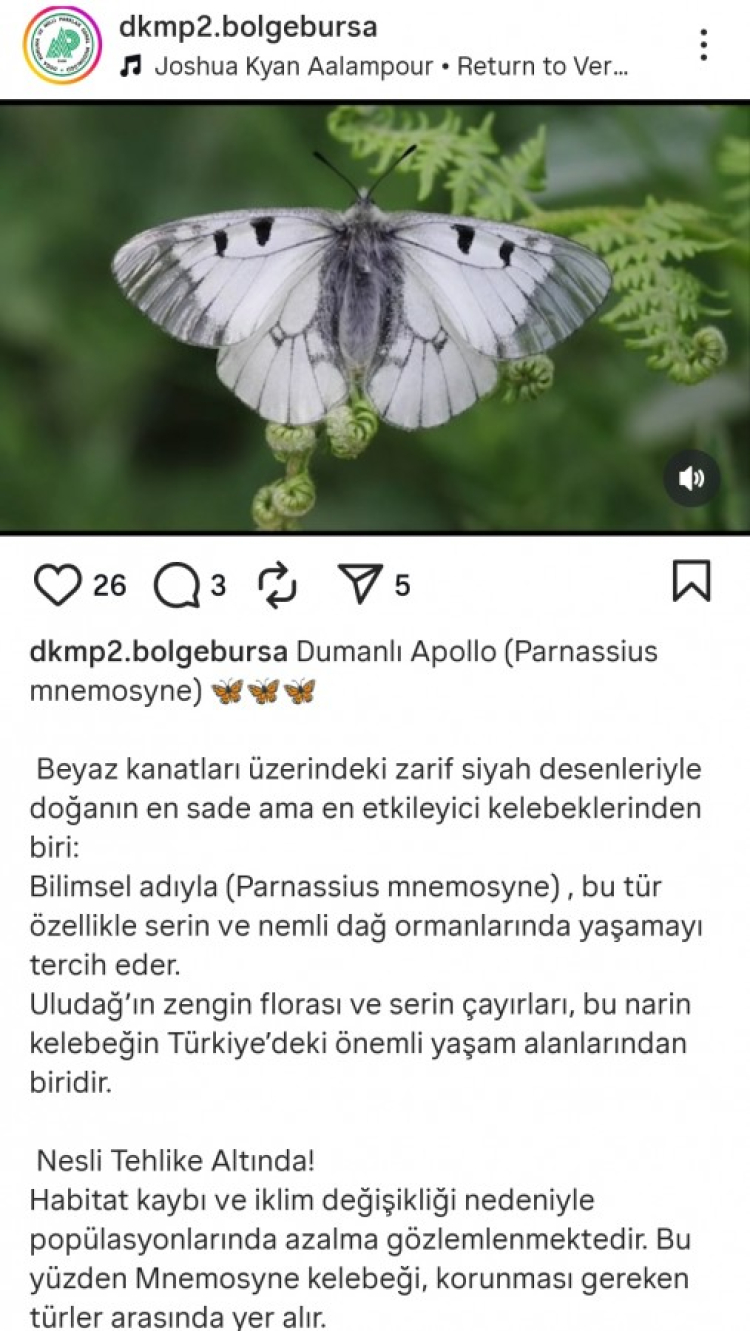Tap dkmp2.bolgebursa name in caption
This screenshot has height=1331, width=750.
(x=159, y=652)
